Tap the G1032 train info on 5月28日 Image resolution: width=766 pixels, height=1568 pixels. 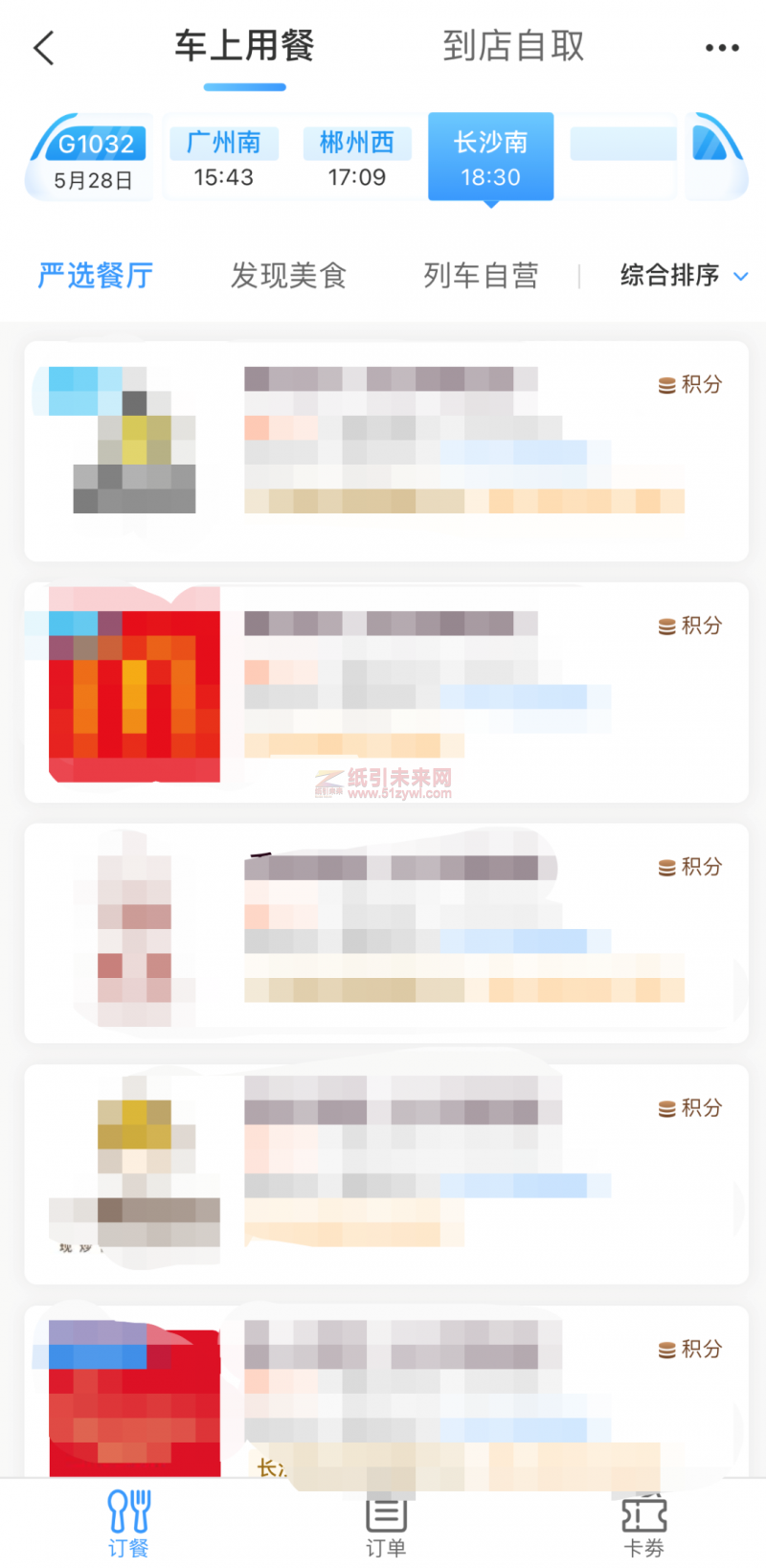tap(93, 159)
